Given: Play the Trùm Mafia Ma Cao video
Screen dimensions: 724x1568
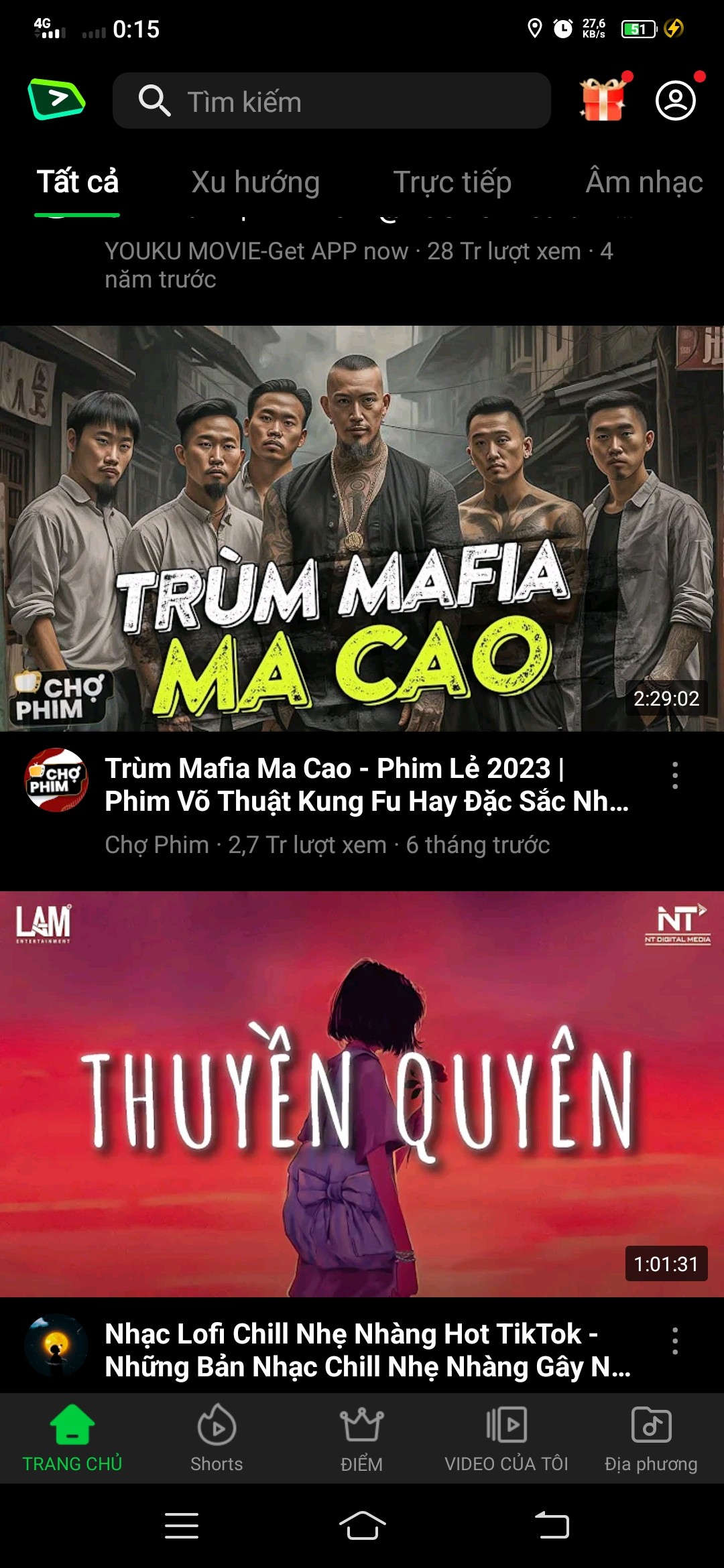Looking at the screenshot, I should (x=362, y=529).
